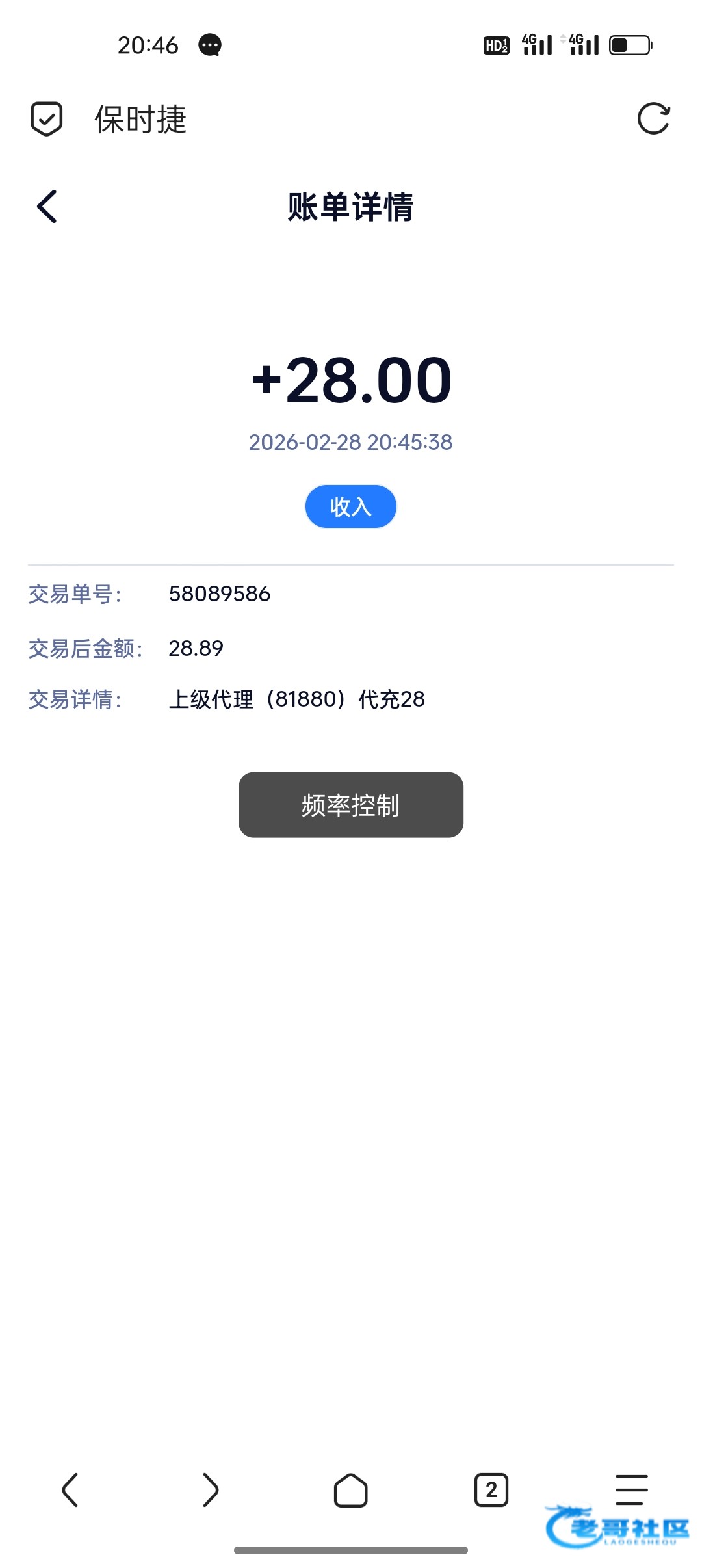Open the browser hamburger menu
Image resolution: width=702 pixels, height=1568 pixels.
[631, 1489]
